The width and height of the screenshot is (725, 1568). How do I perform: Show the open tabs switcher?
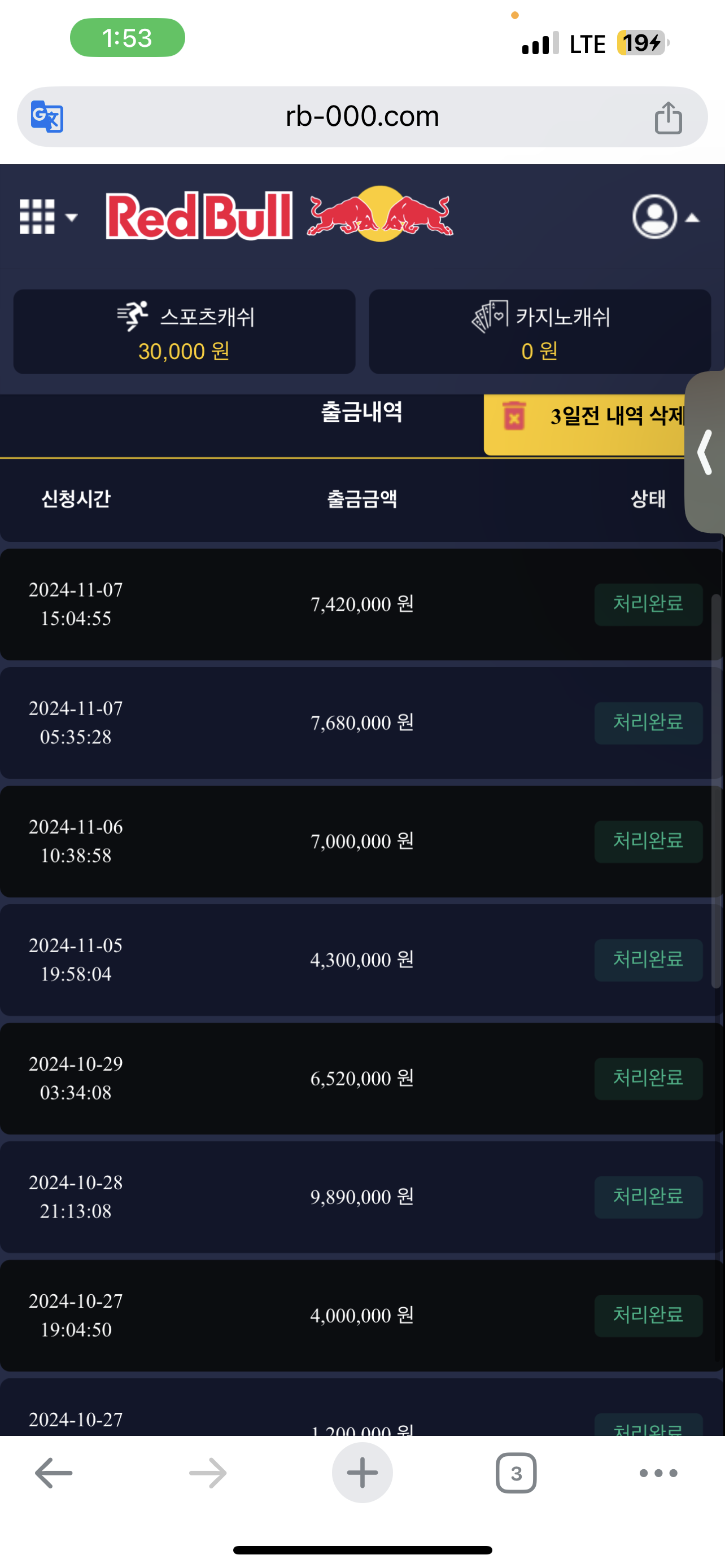[x=516, y=1473]
